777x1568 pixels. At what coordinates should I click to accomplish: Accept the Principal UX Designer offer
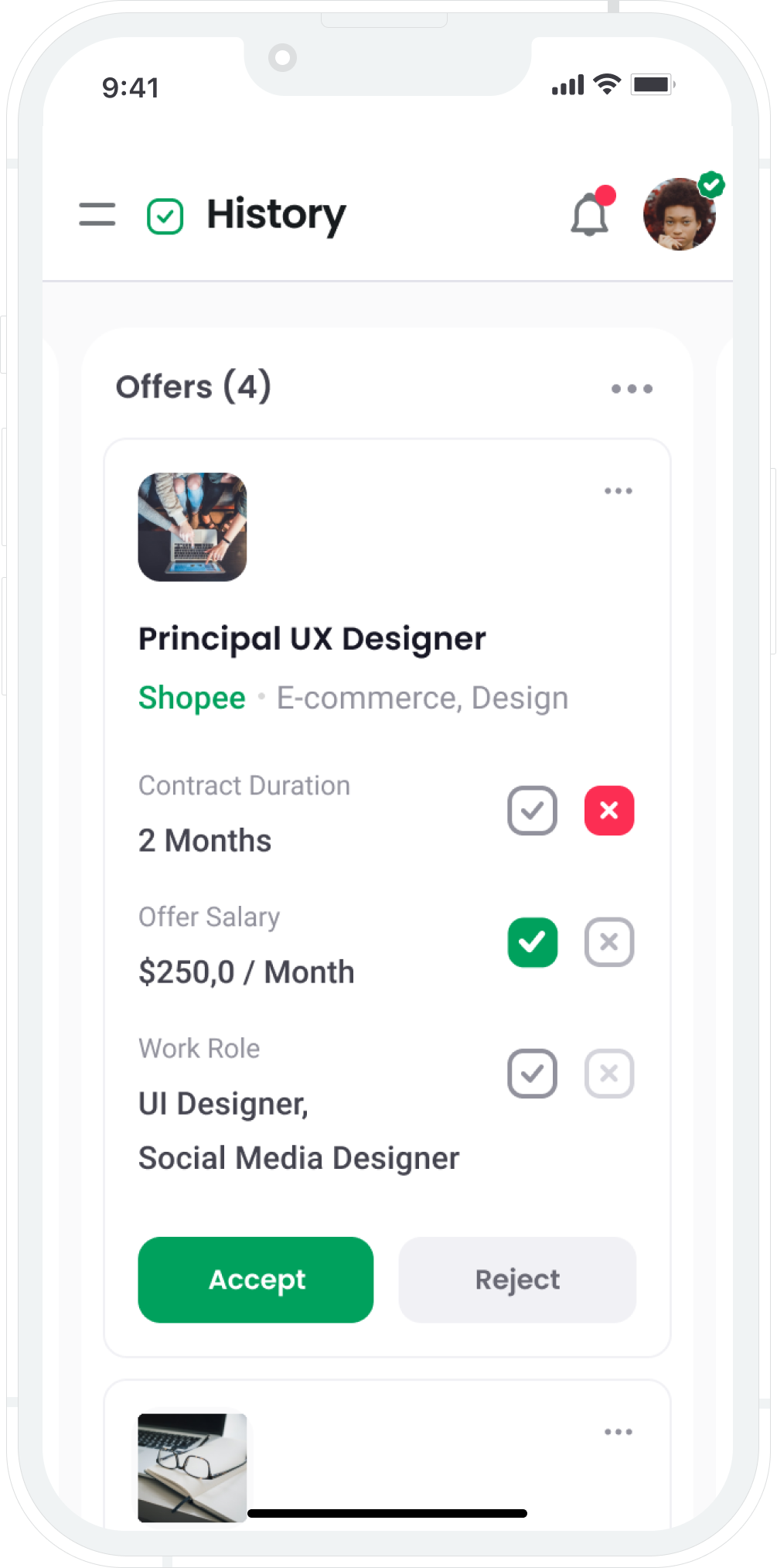[x=256, y=1279]
